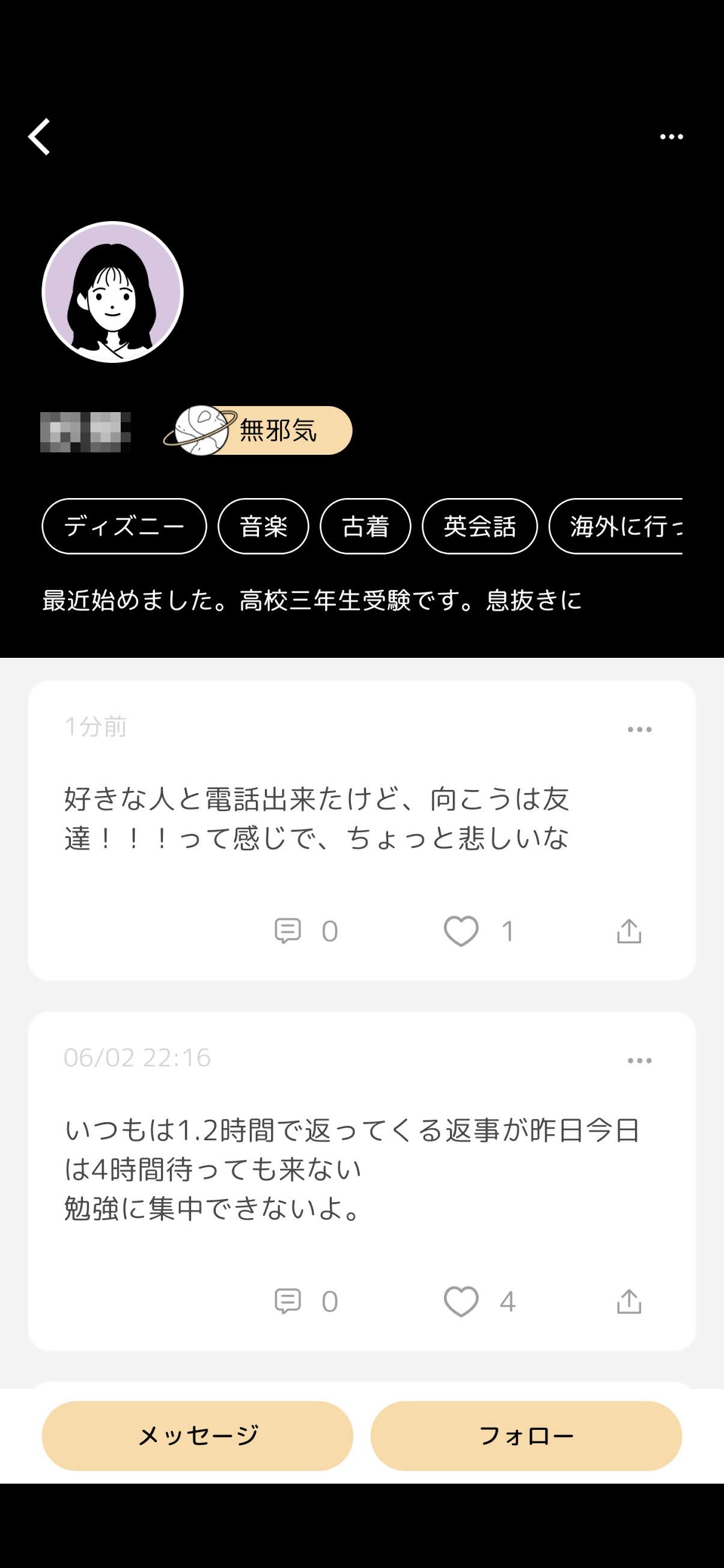Tap the 無邪気 personality badge
Viewport: 724px width, 1568px height.
pyautogui.click(x=259, y=430)
